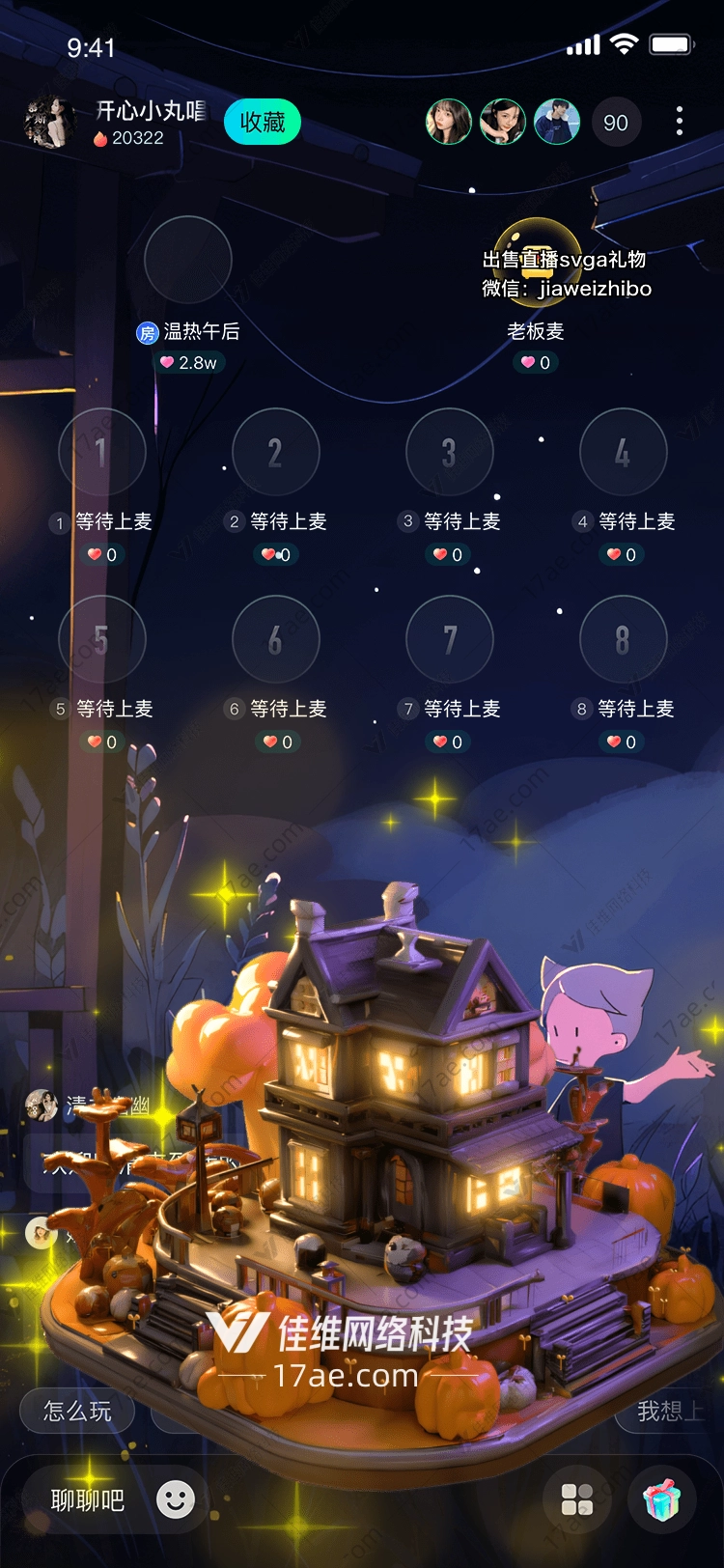View room owner 开心小丸 profile avatar
724x1568 pixels.
49,123
